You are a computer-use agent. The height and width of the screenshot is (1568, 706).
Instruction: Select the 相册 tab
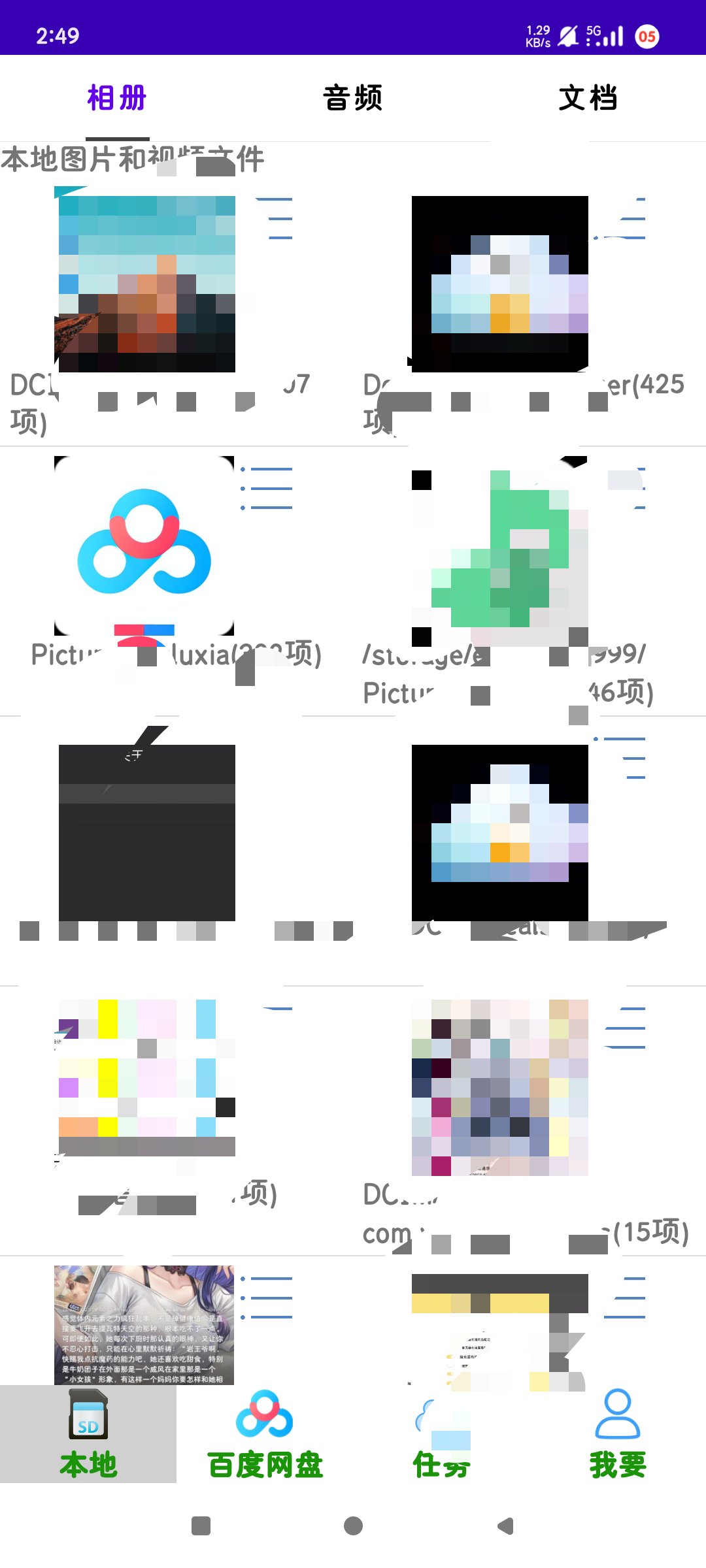click(117, 98)
